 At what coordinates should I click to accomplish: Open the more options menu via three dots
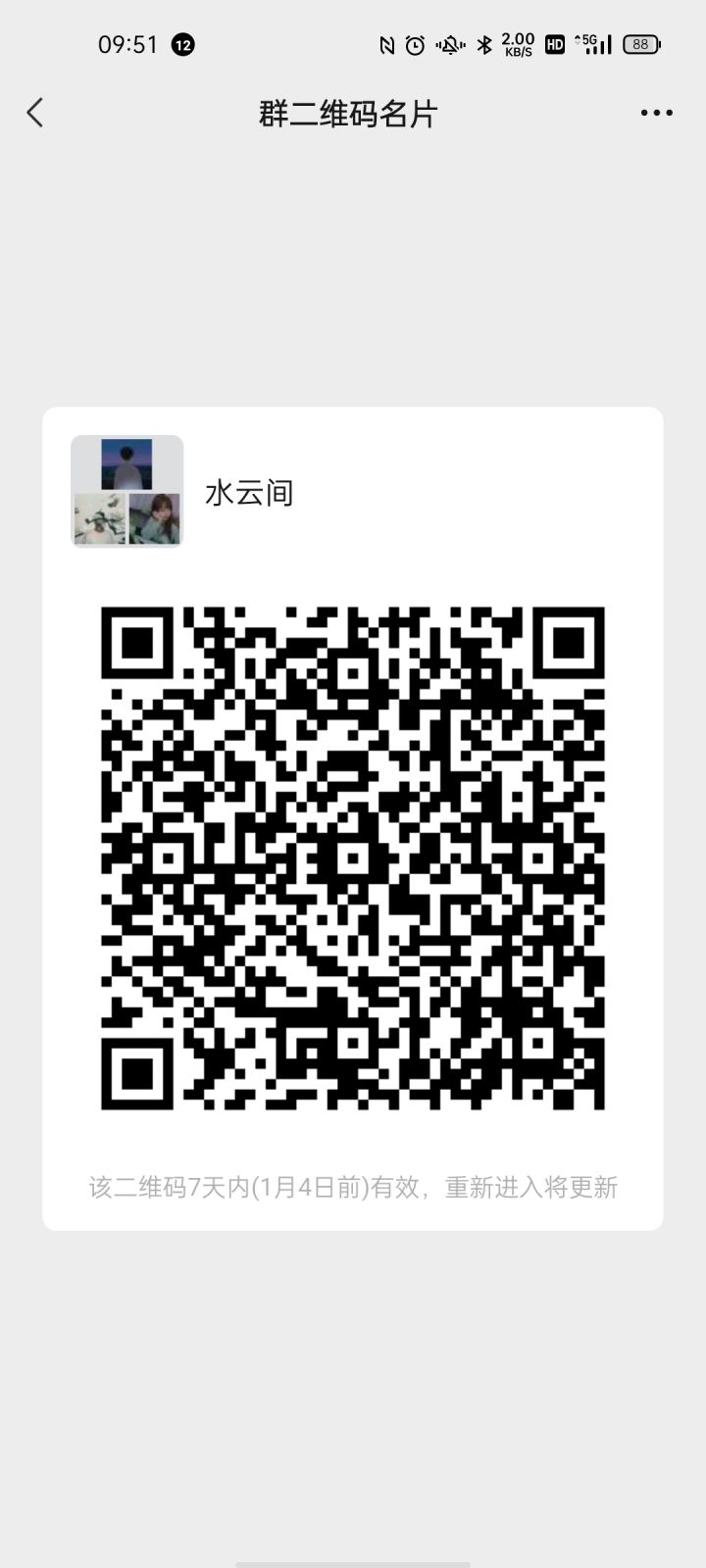(x=654, y=113)
